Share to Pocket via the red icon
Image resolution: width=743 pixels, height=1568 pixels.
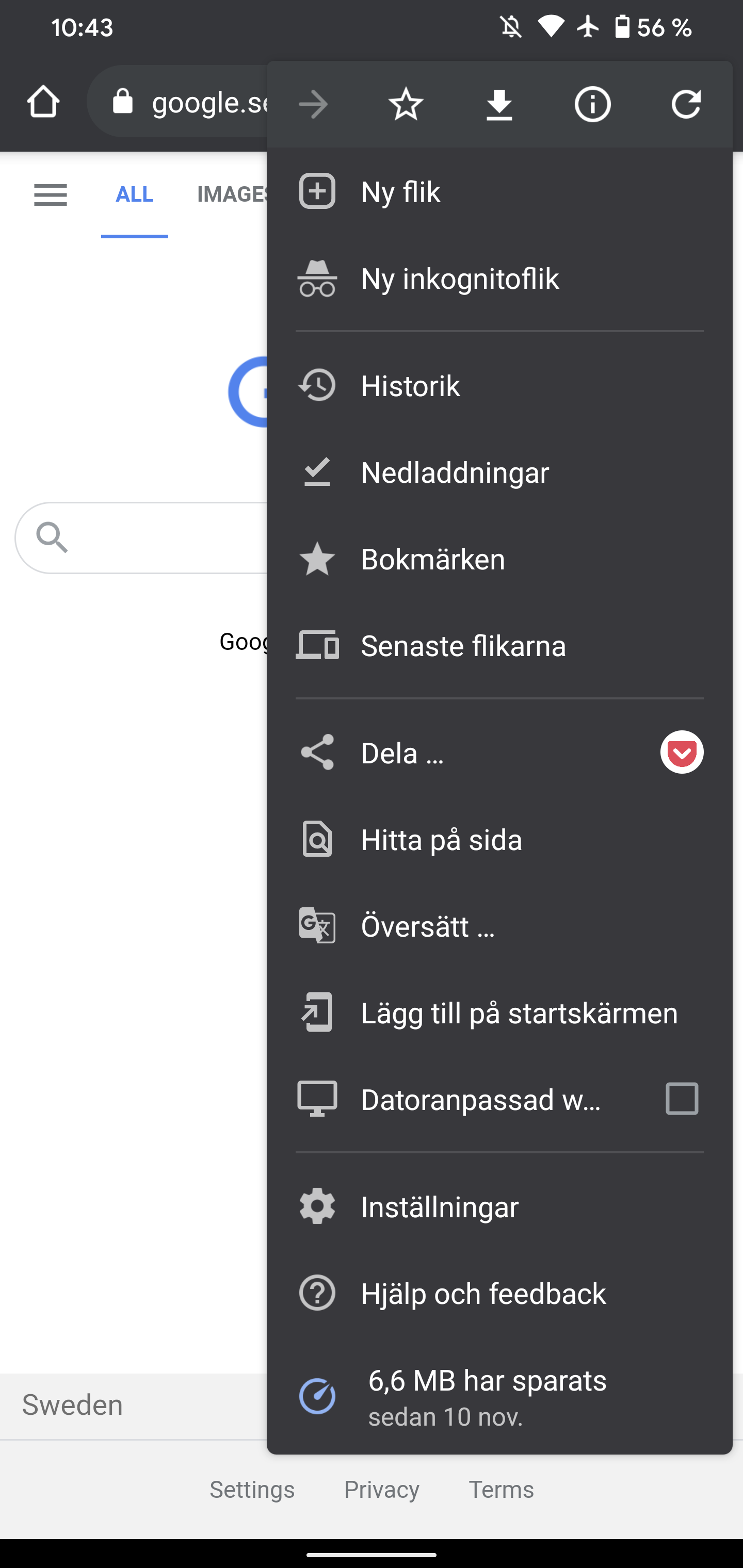click(682, 753)
